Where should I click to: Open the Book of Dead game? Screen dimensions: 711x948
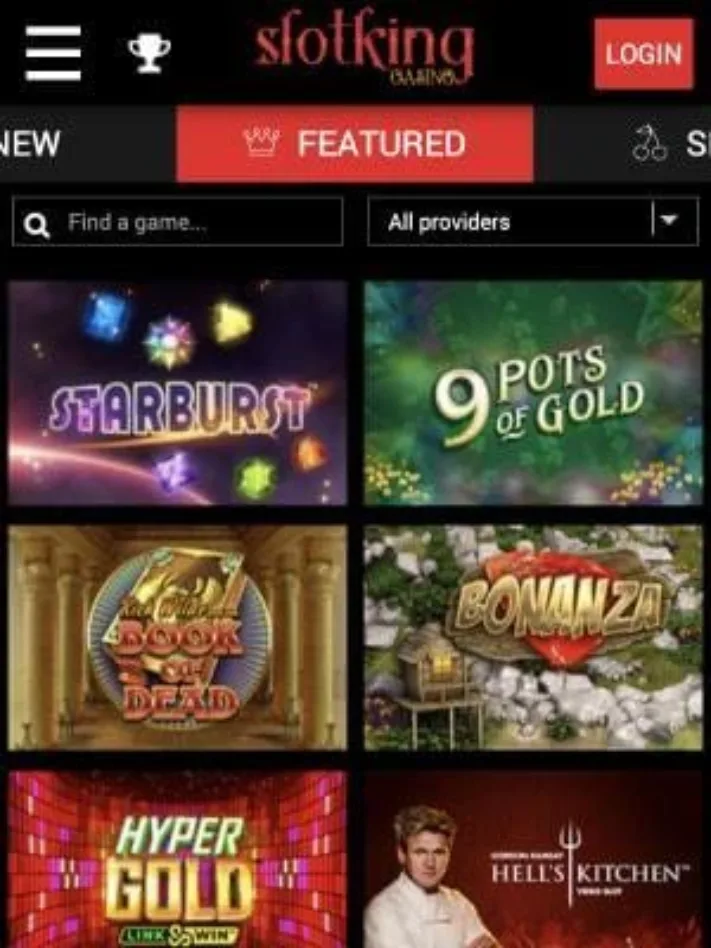pos(178,637)
